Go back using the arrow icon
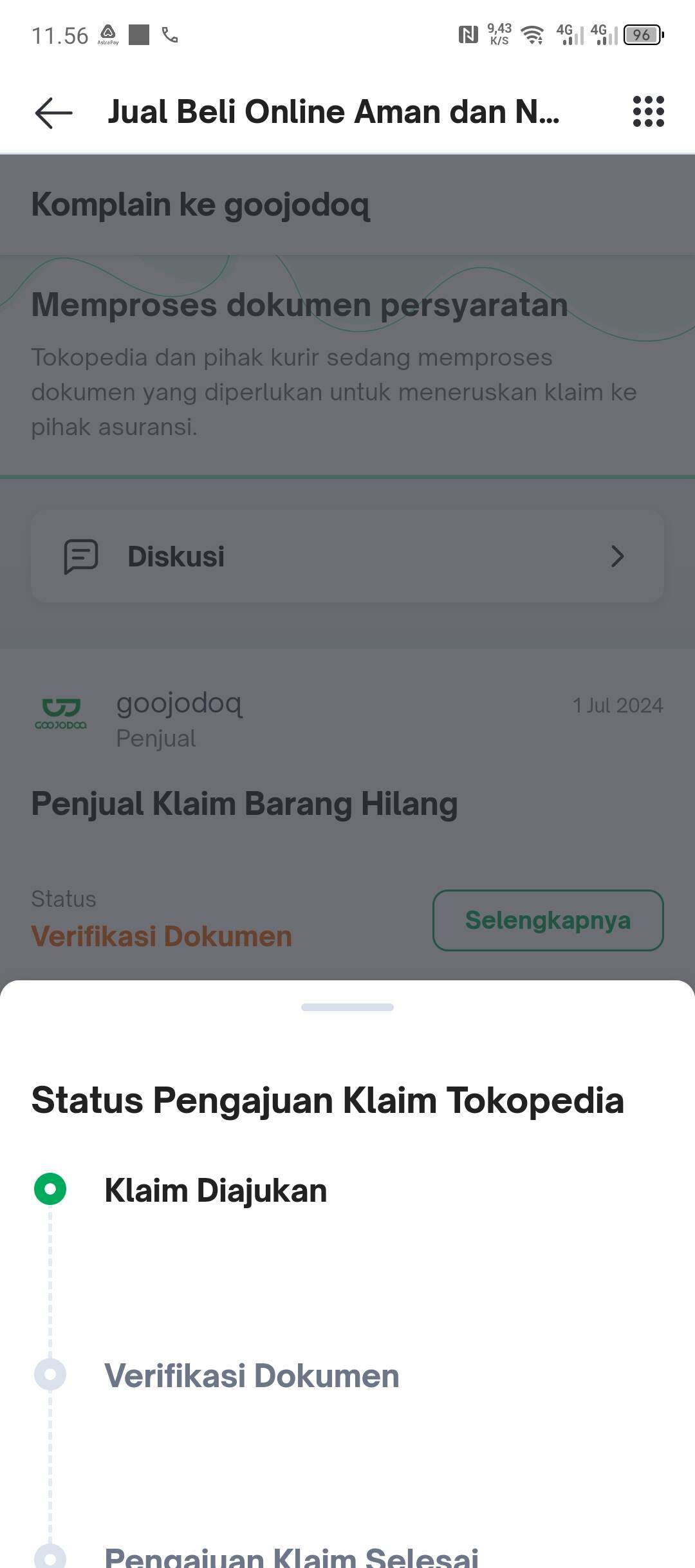This screenshot has width=695, height=1568. tap(54, 113)
